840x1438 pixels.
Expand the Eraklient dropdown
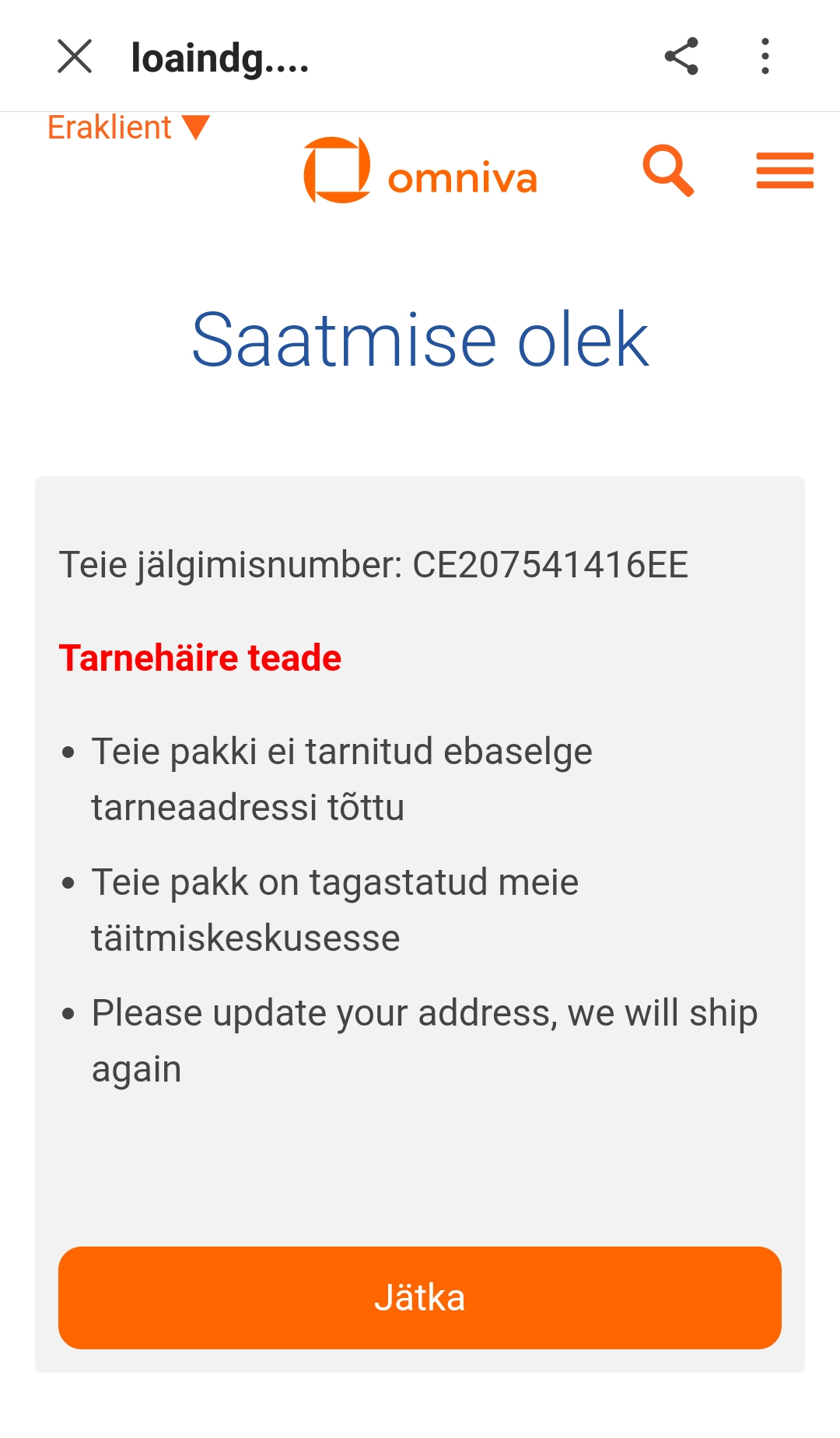128,128
